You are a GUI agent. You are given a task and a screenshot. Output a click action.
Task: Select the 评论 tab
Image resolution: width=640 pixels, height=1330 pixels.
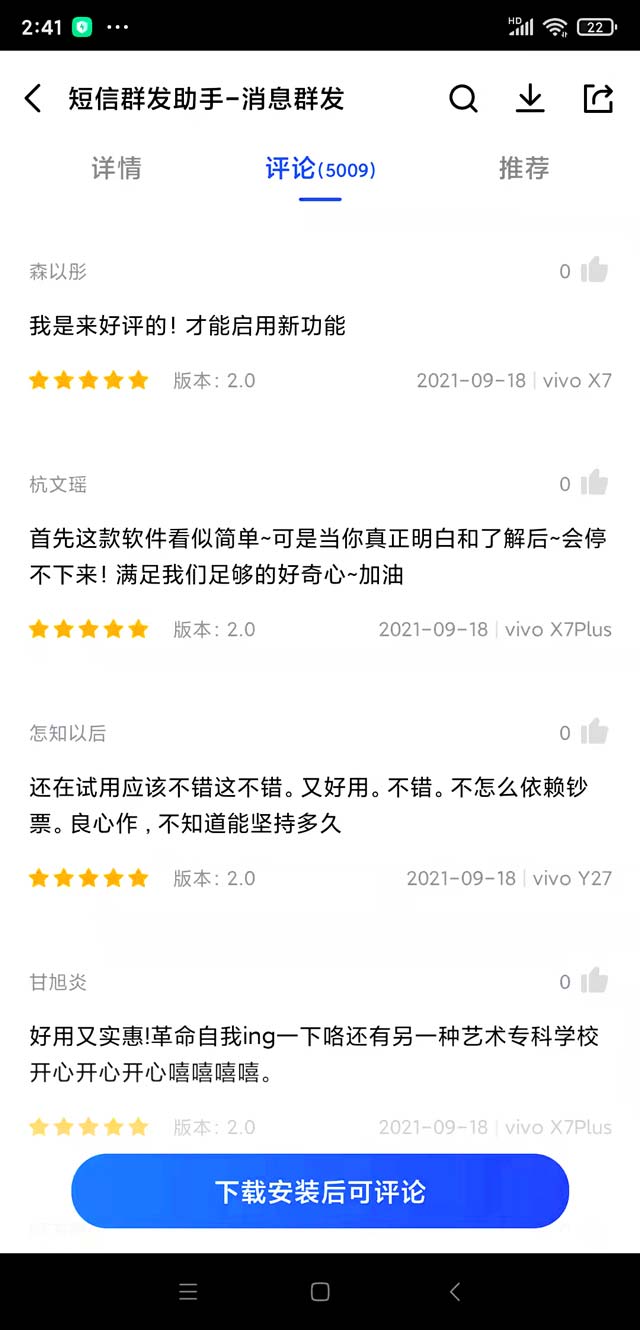click(320, 168)
